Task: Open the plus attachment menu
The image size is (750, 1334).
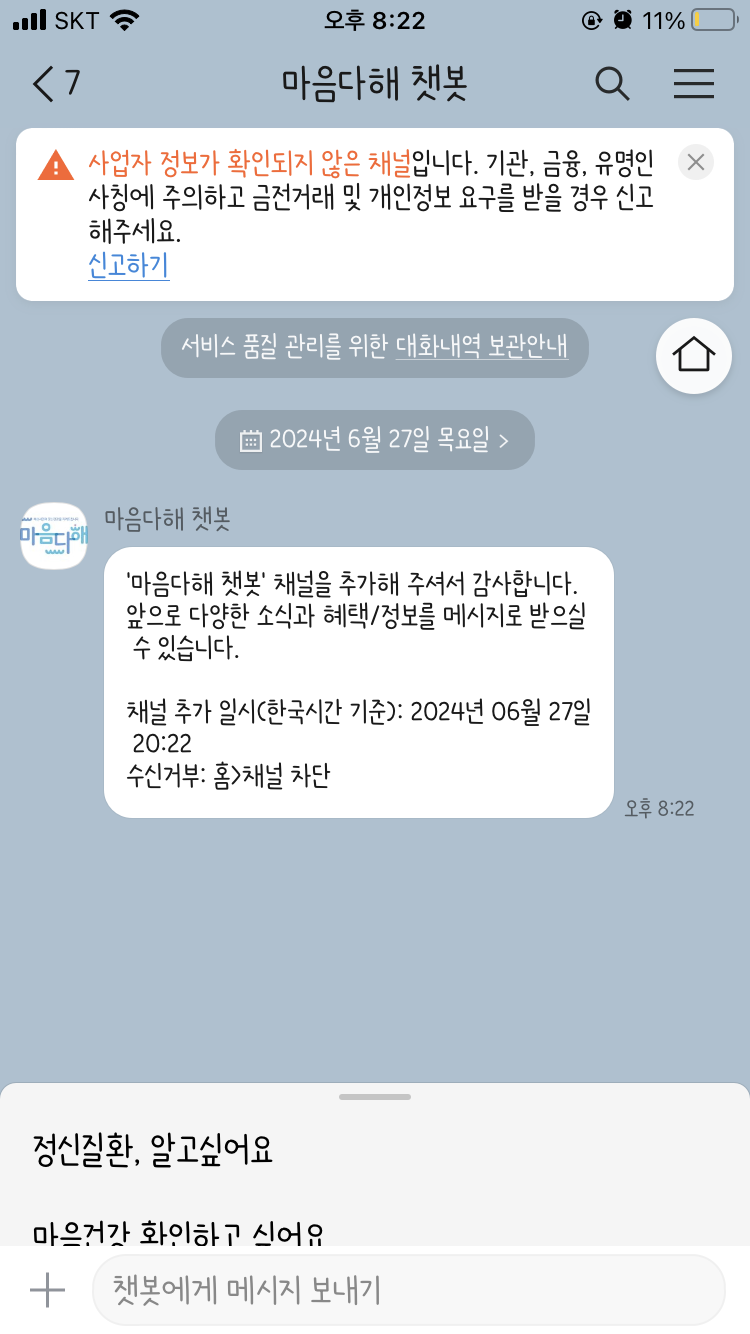Action: (47, 1290)
